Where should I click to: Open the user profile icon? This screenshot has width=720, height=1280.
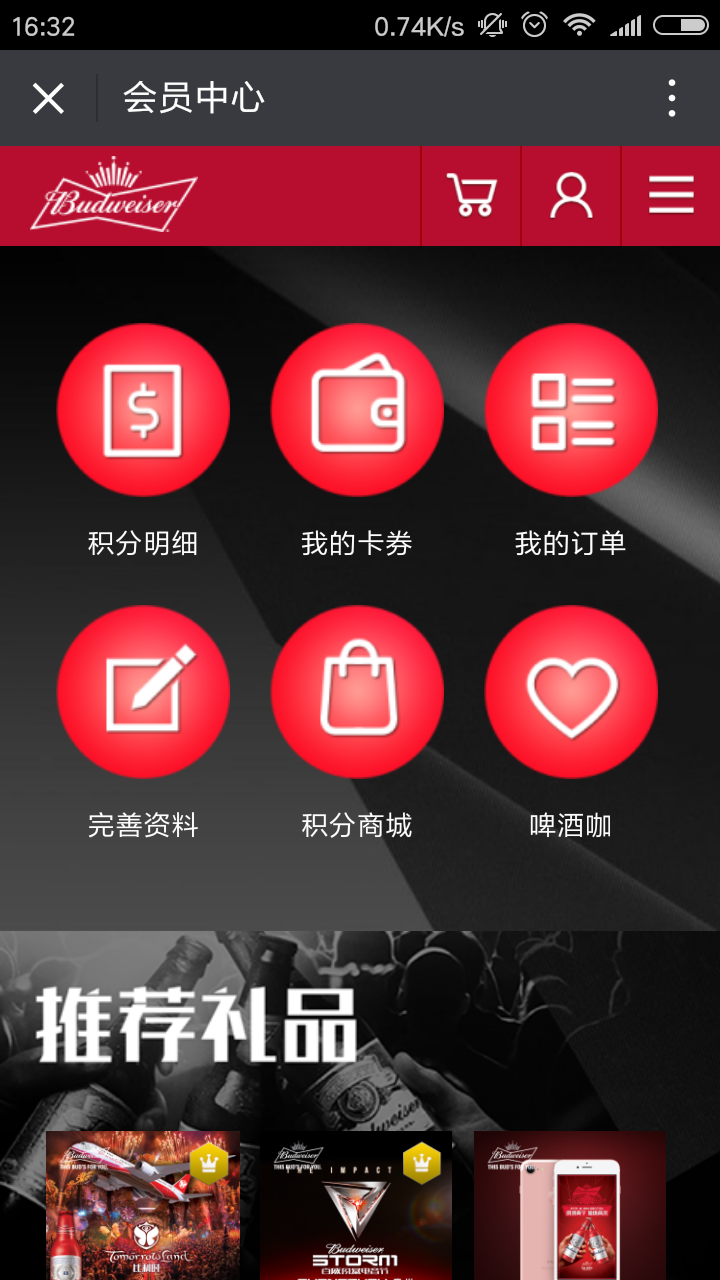pyautogui.click(x=571, y=195)
